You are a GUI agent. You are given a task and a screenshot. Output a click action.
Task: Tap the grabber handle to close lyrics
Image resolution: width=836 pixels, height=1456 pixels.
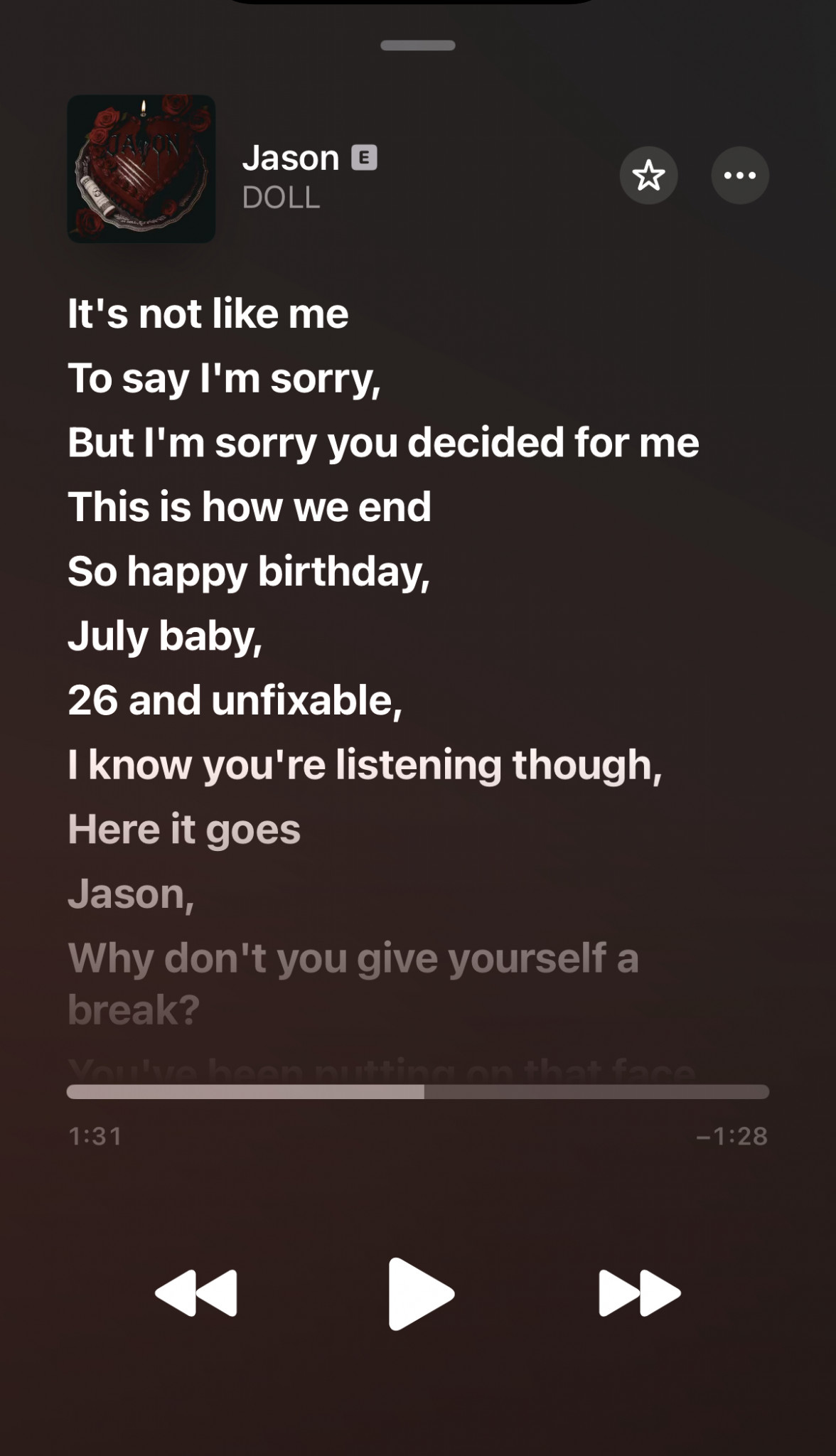418,45
